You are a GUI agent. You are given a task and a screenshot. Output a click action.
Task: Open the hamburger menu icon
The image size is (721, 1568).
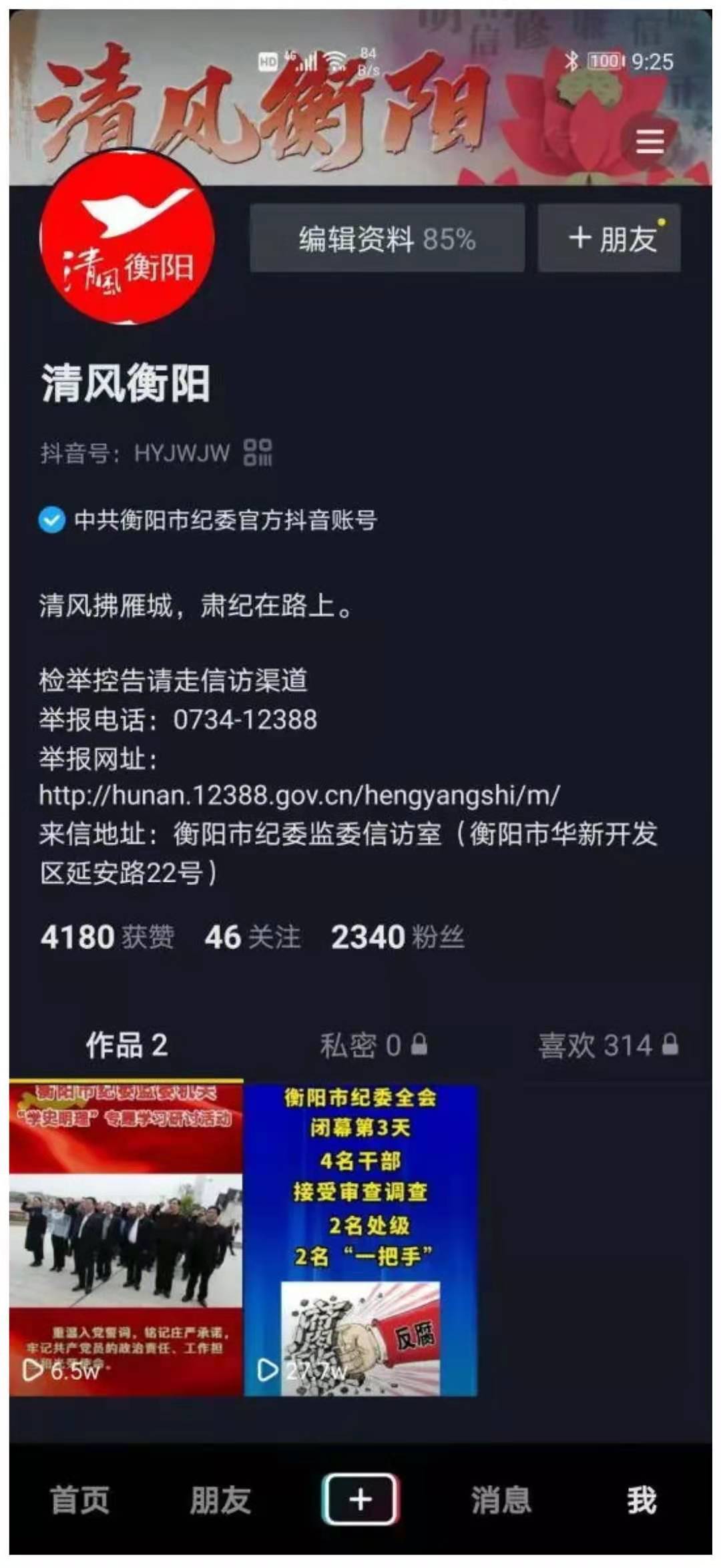point(649,141)
